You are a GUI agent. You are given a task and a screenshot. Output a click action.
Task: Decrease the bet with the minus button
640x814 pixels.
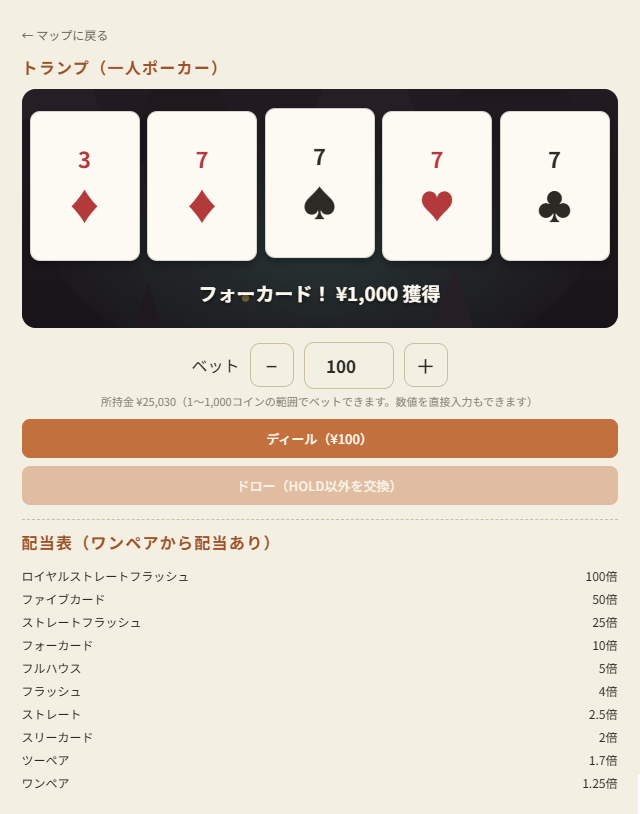(x=271, y=365)
